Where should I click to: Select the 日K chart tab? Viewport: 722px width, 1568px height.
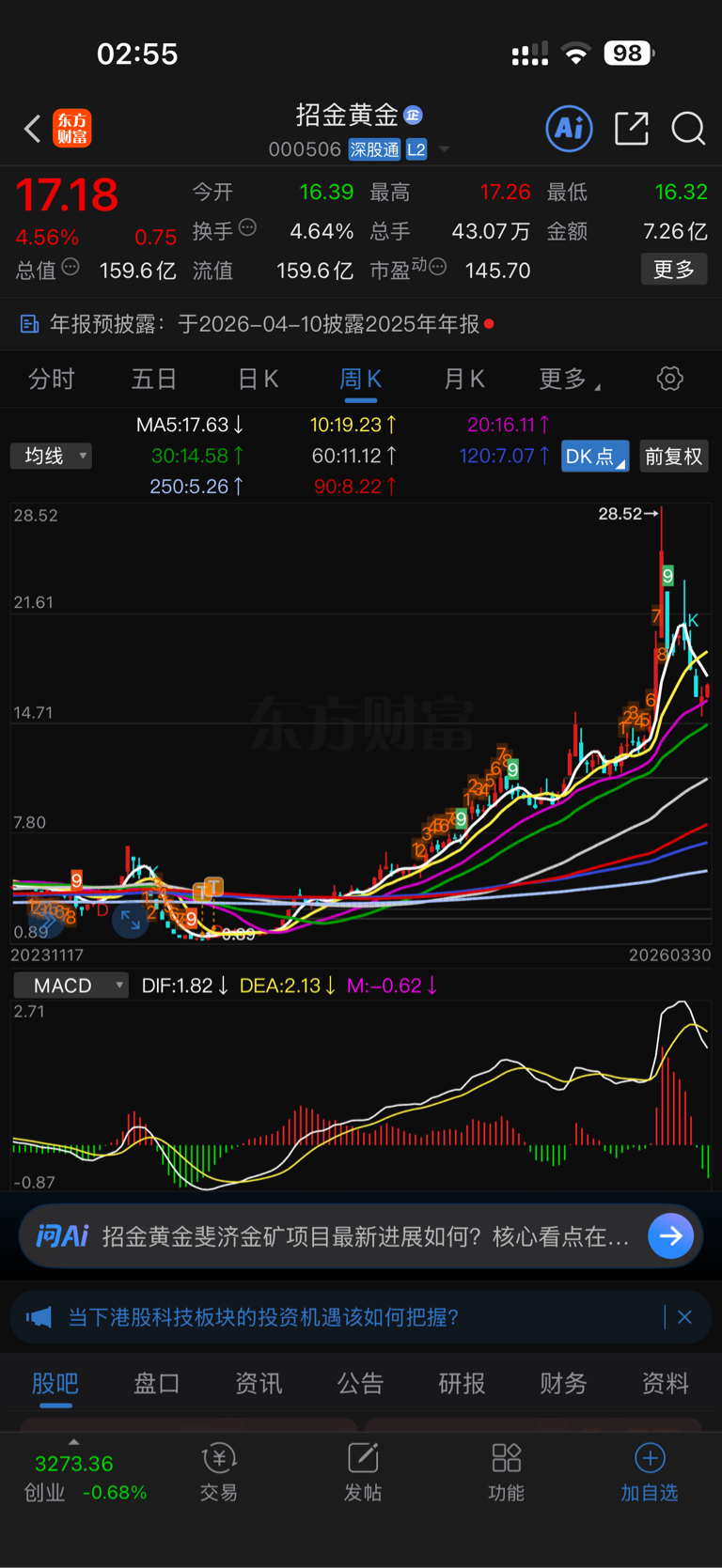(x=258, y=379)
